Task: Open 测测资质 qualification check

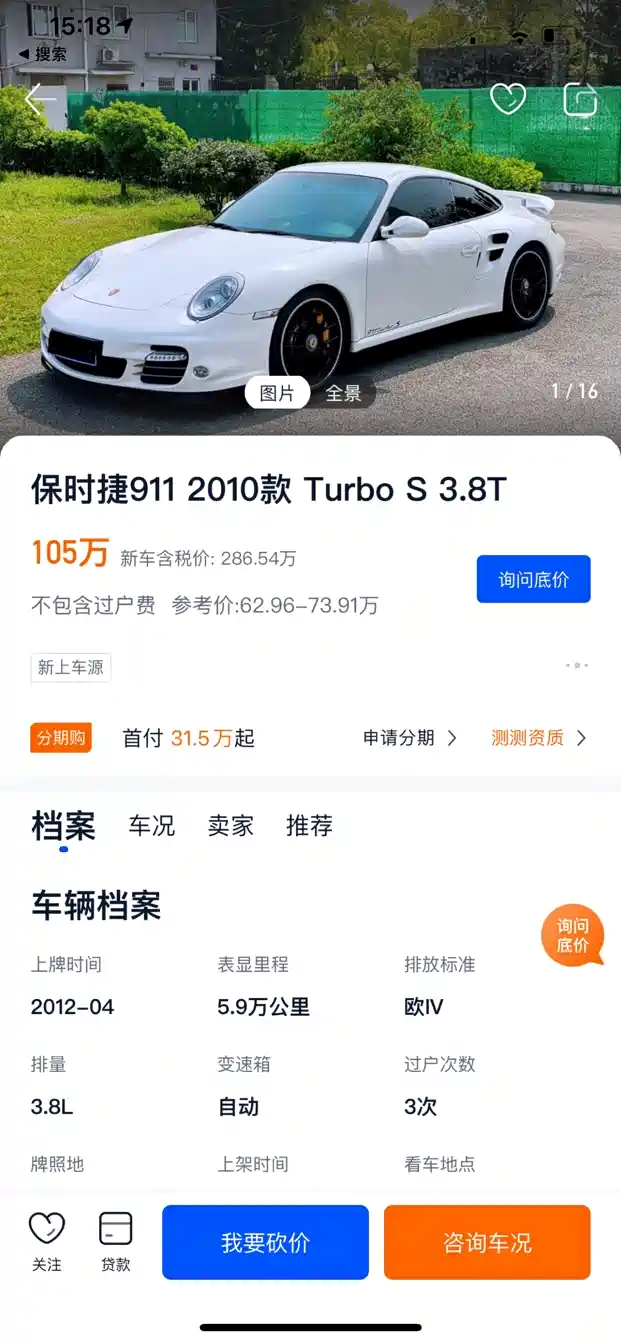Action: point(538,738)
